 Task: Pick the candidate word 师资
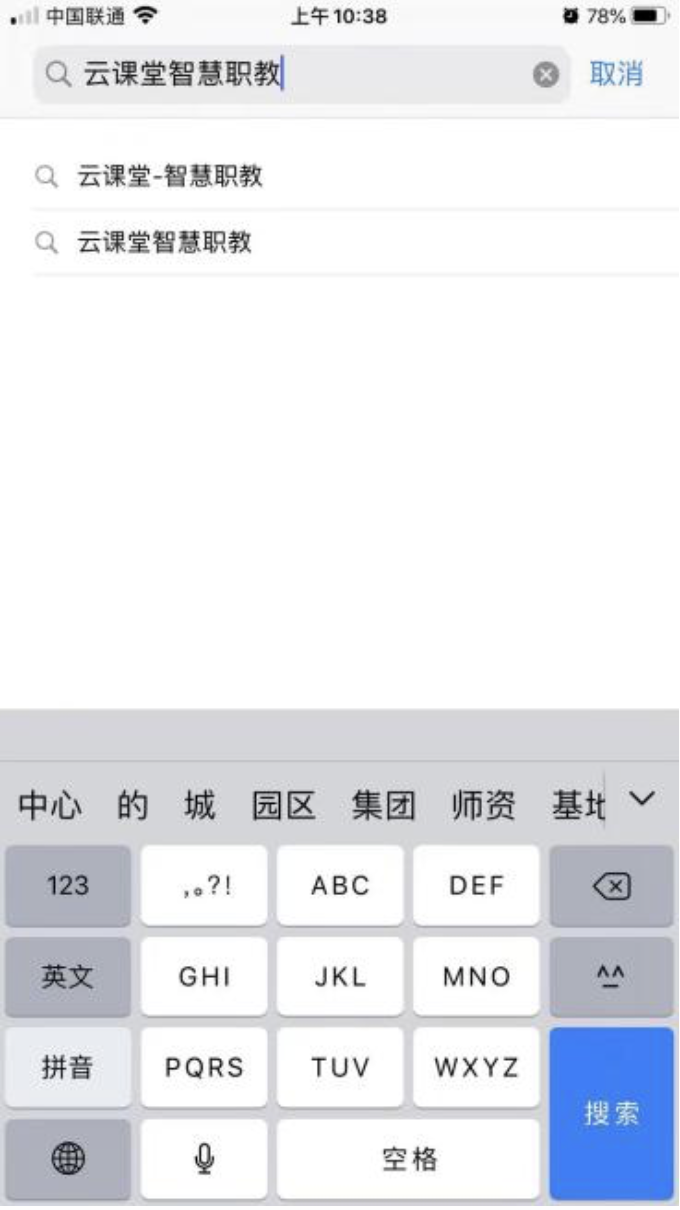[x=484, y=804]
